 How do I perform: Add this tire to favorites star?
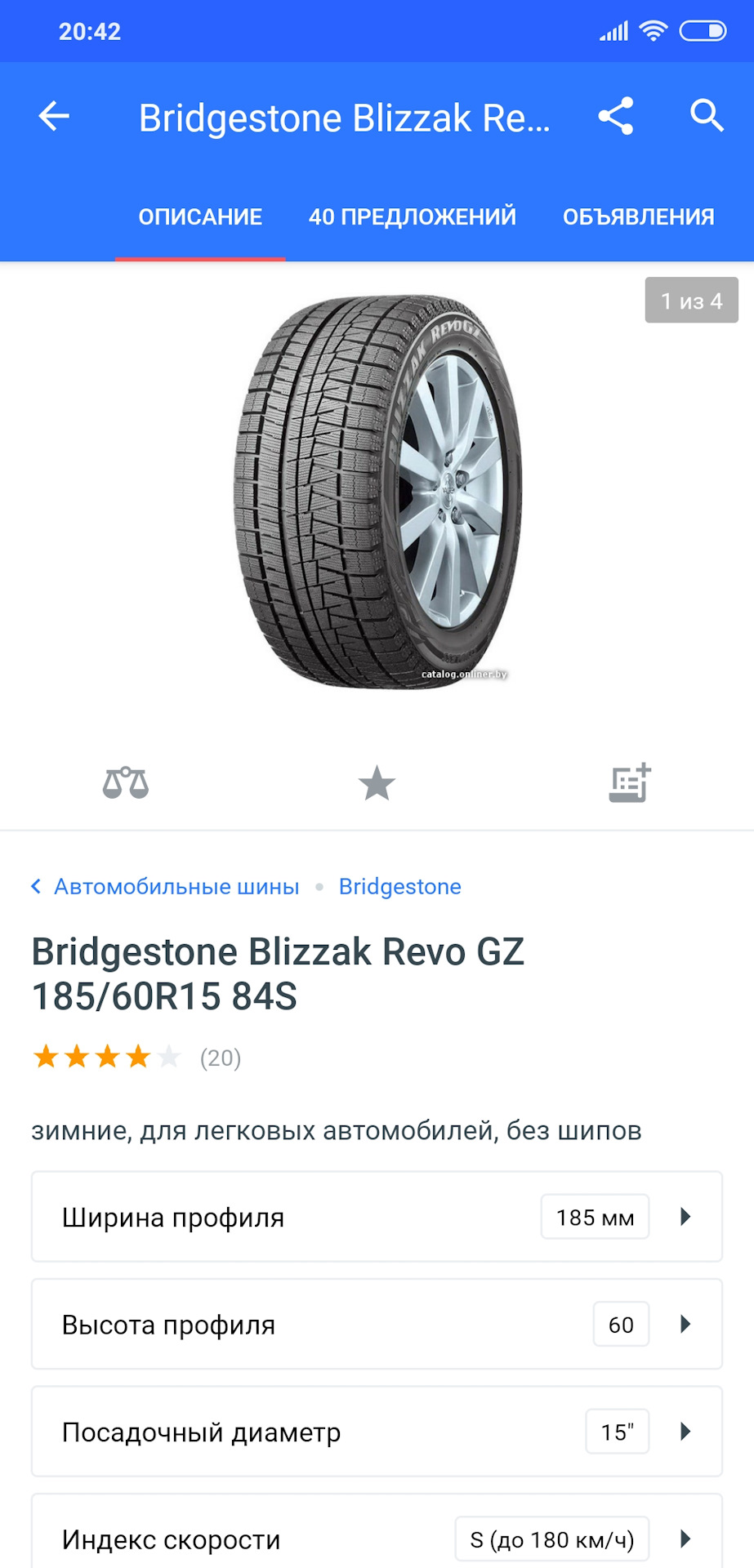pos(377,783)
